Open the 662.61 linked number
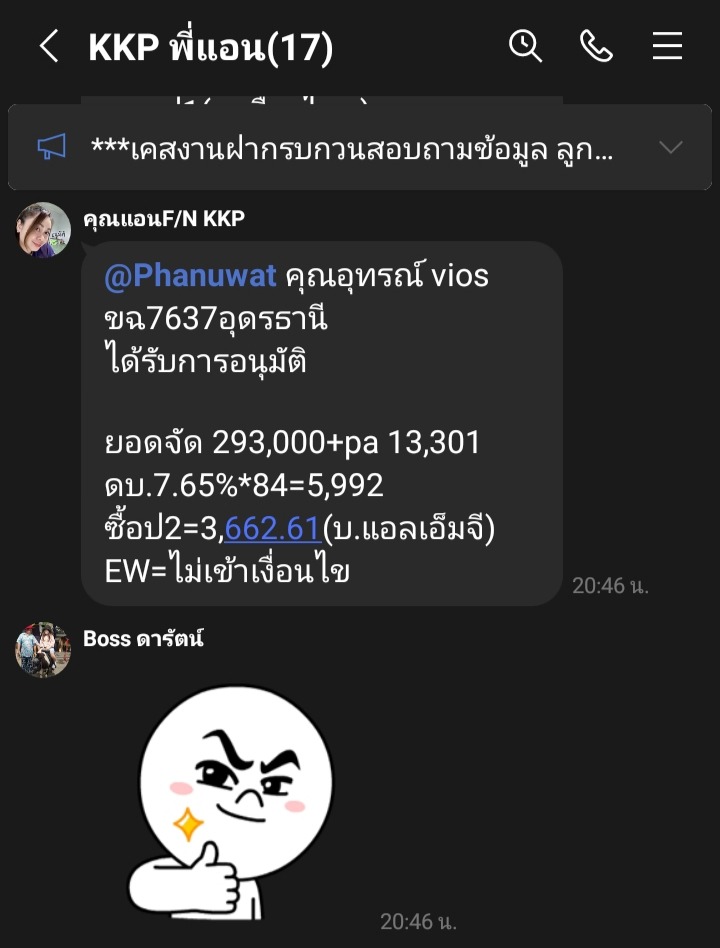Screen dimensions: 720x948 272,529
